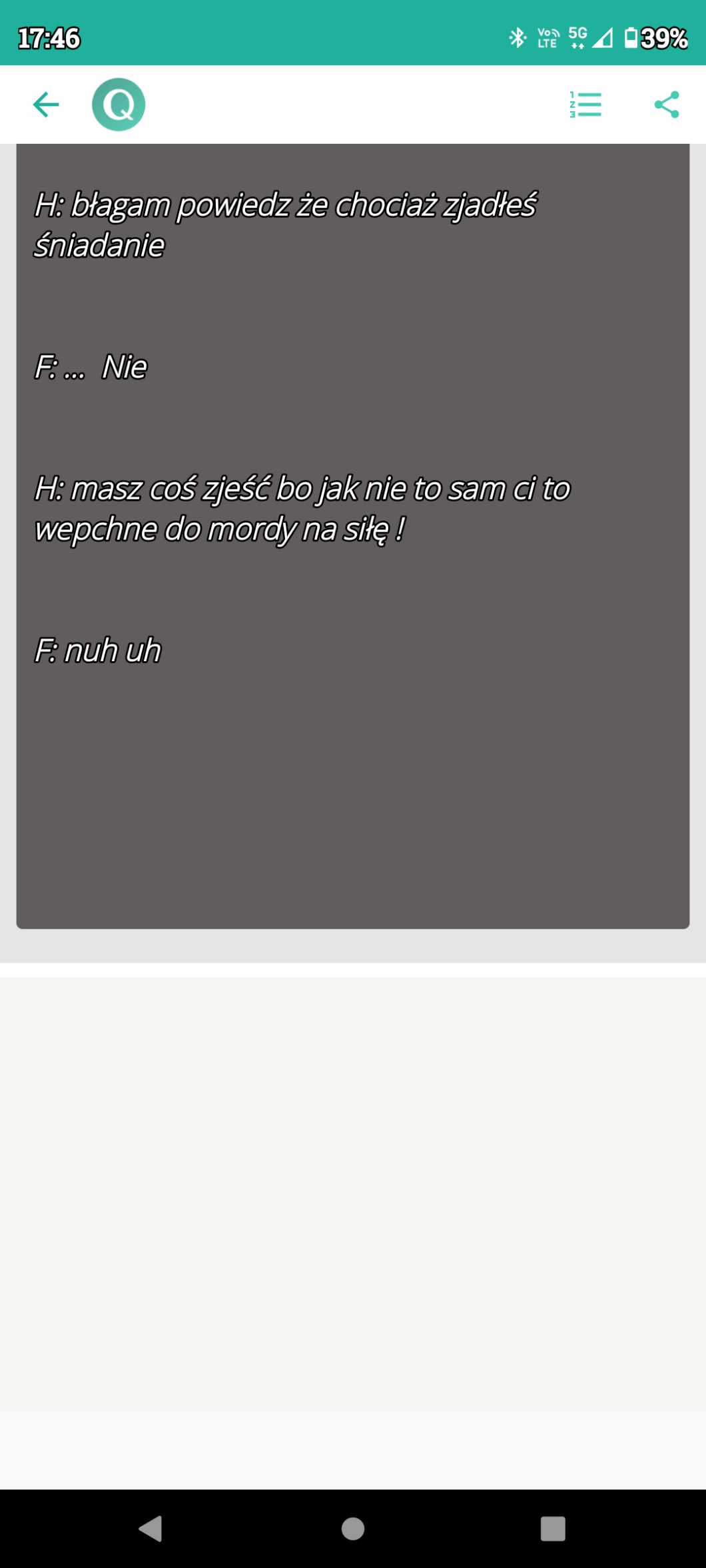
Task: Open the numbered list icon
Action: click(x=585, y=105)
